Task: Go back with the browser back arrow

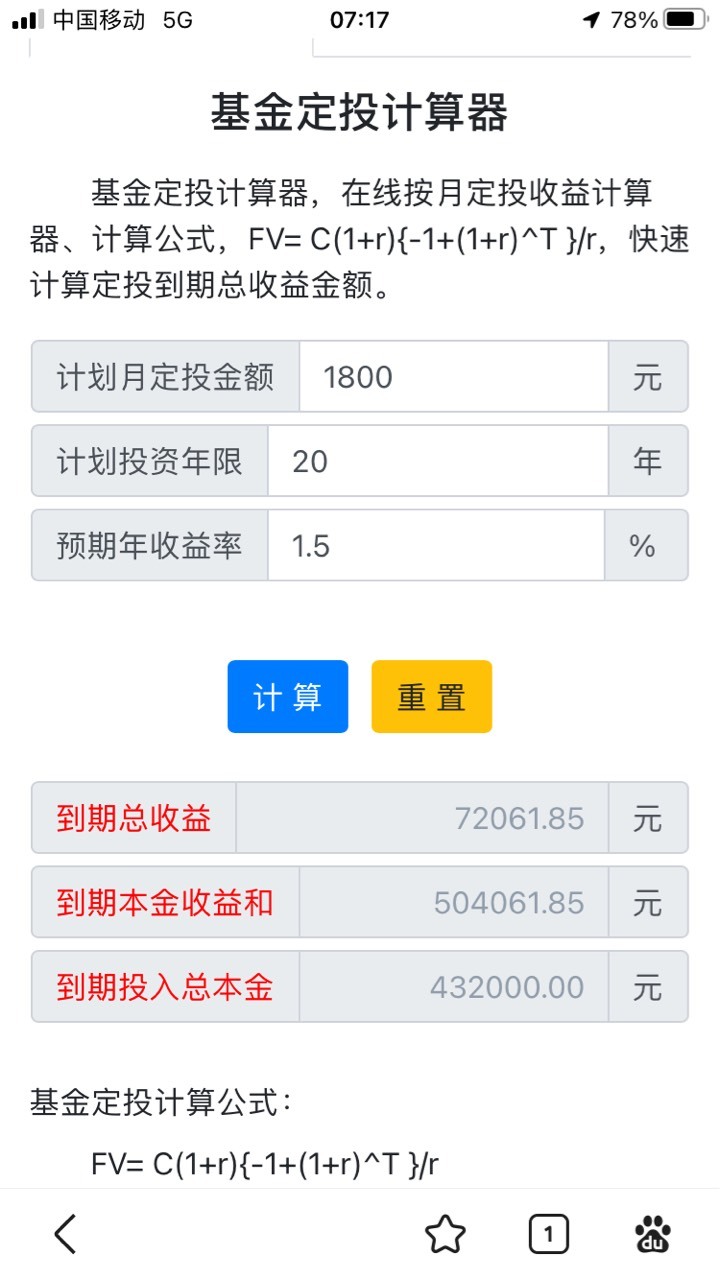Action: pyautogui.click(x=66, y=1234)
